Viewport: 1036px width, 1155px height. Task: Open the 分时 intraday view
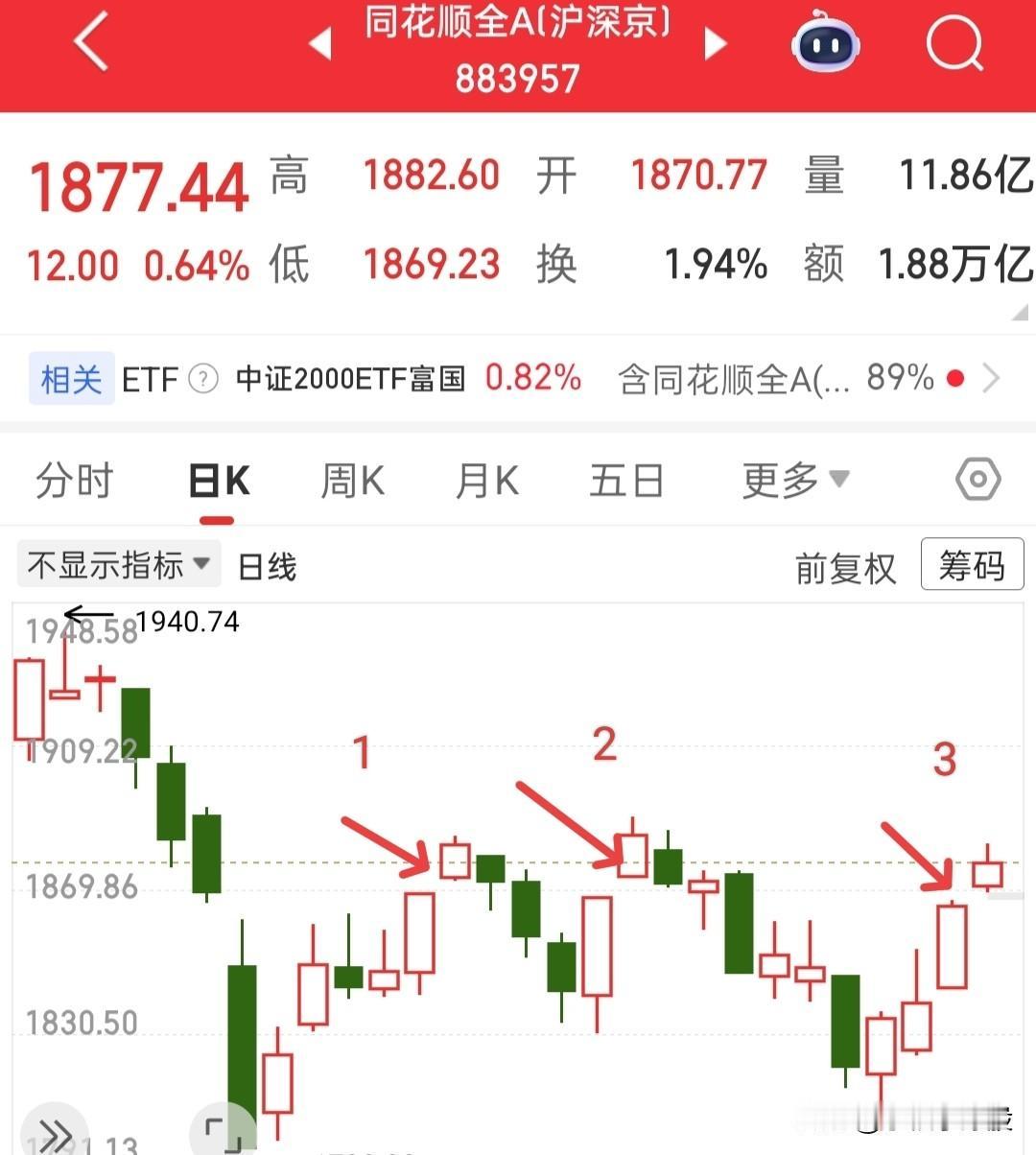pyautogui.click(x=76, y=480)
